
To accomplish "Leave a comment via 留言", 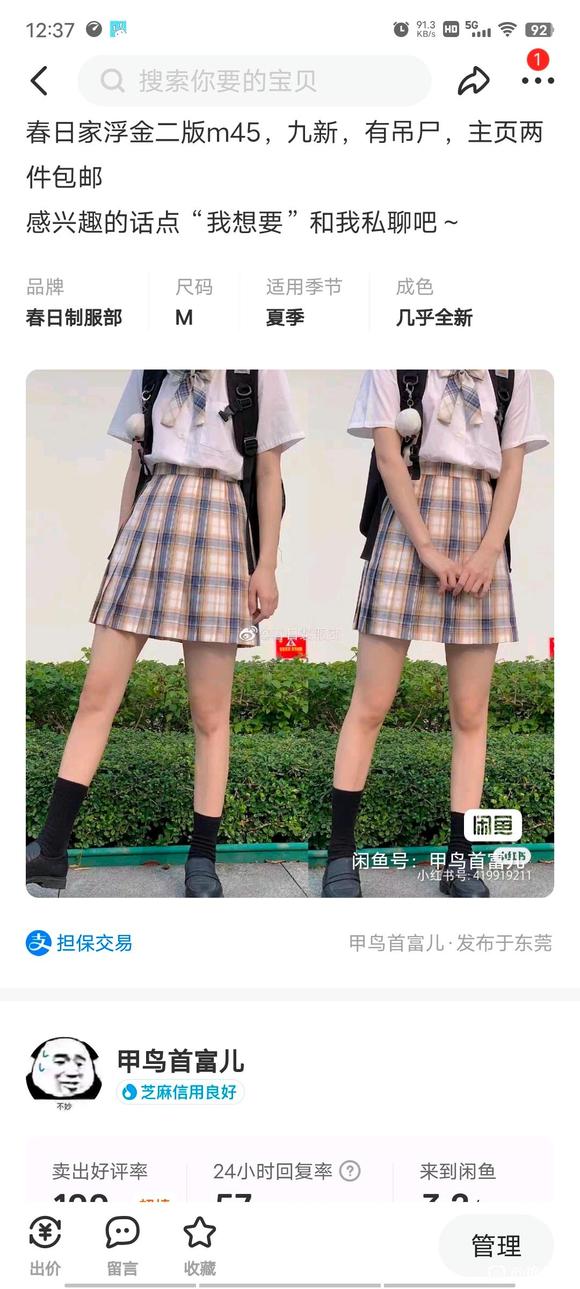I will 122,1247.
